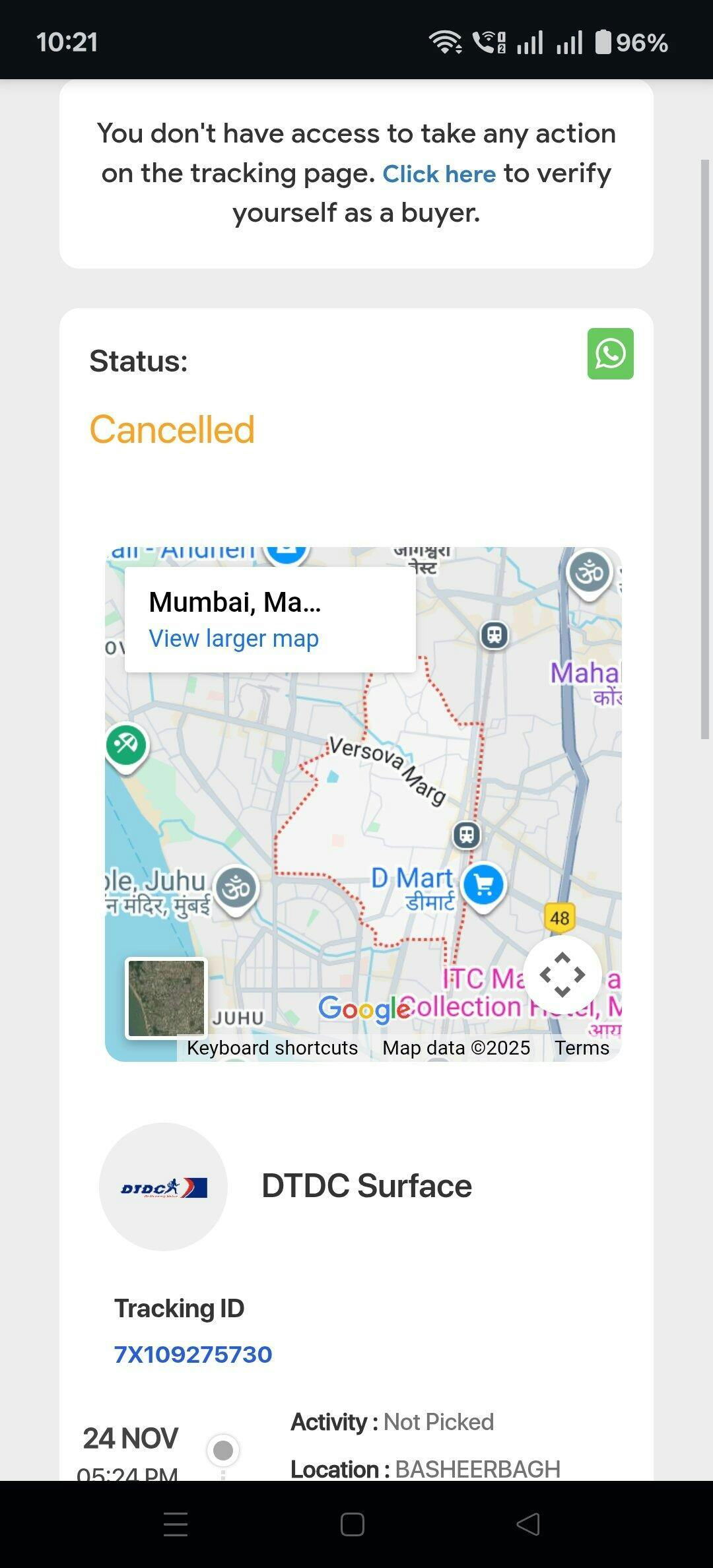
Task: Go back using the system back button
Action: [x=528, y=1524]
